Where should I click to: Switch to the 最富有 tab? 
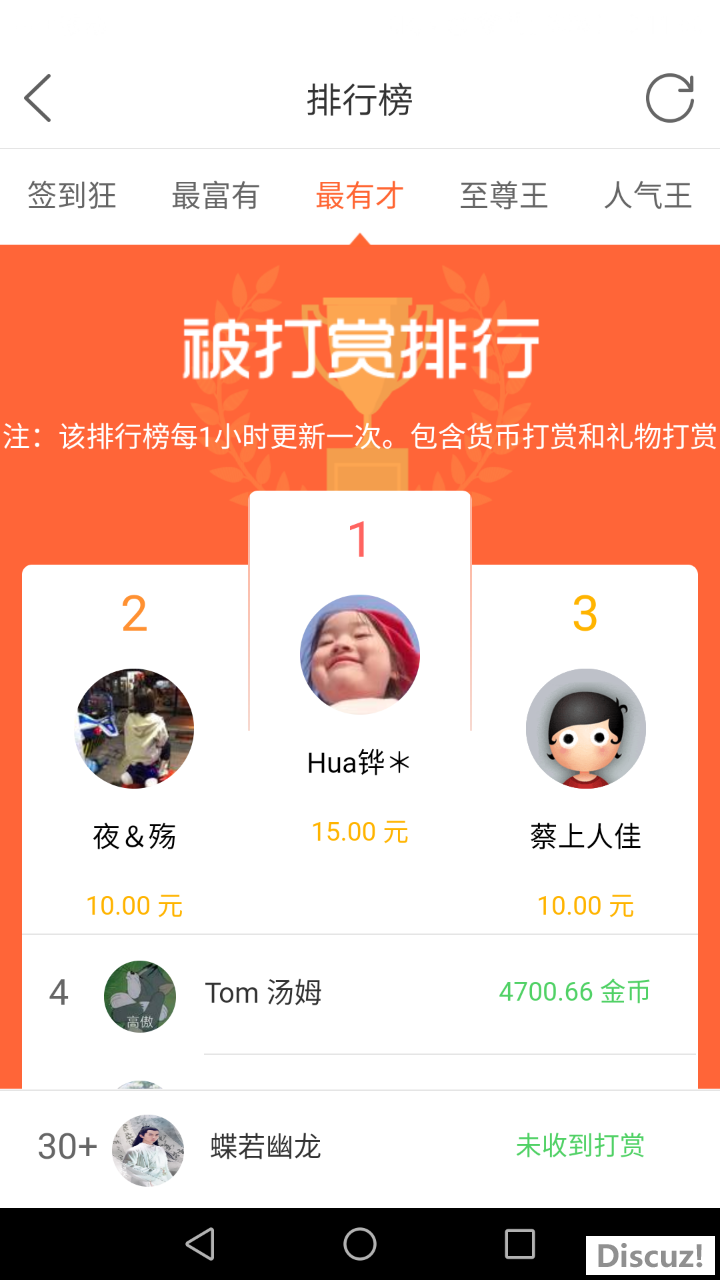(x=215, y=196)
